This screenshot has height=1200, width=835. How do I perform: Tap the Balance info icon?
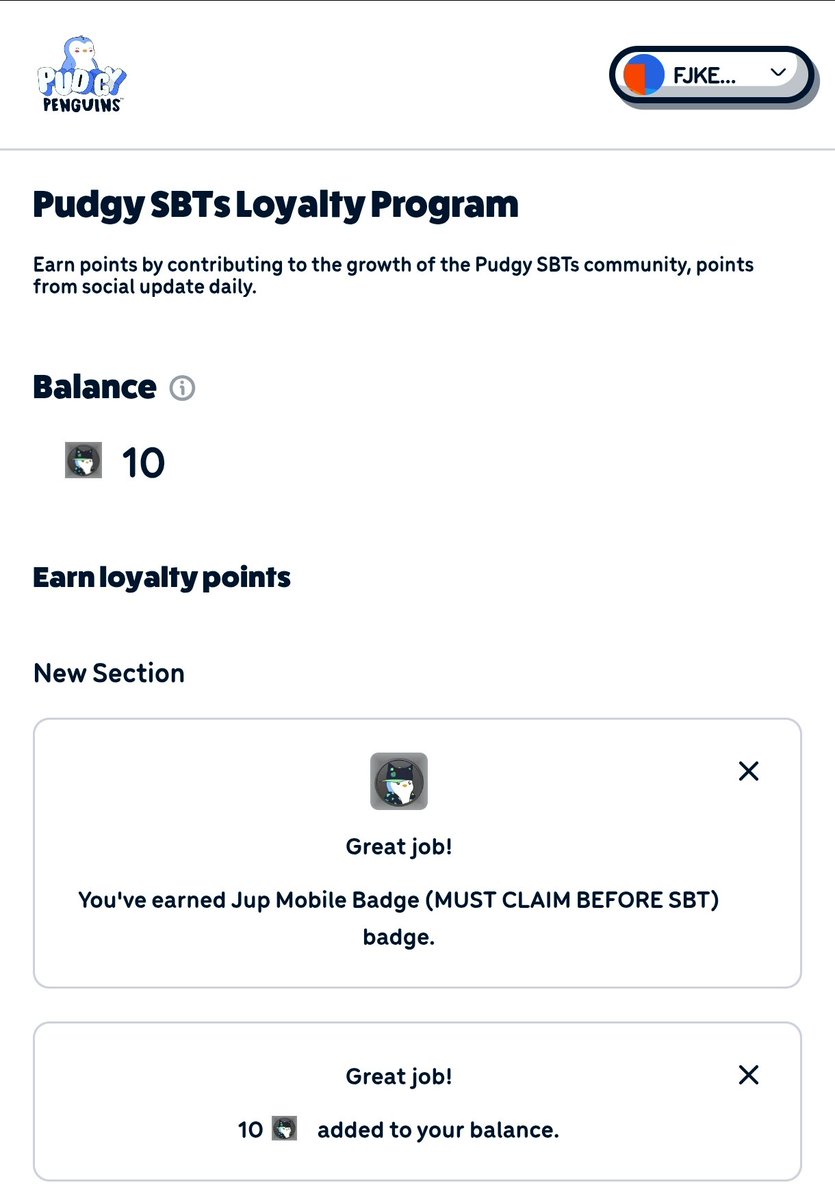pos(182,388)
